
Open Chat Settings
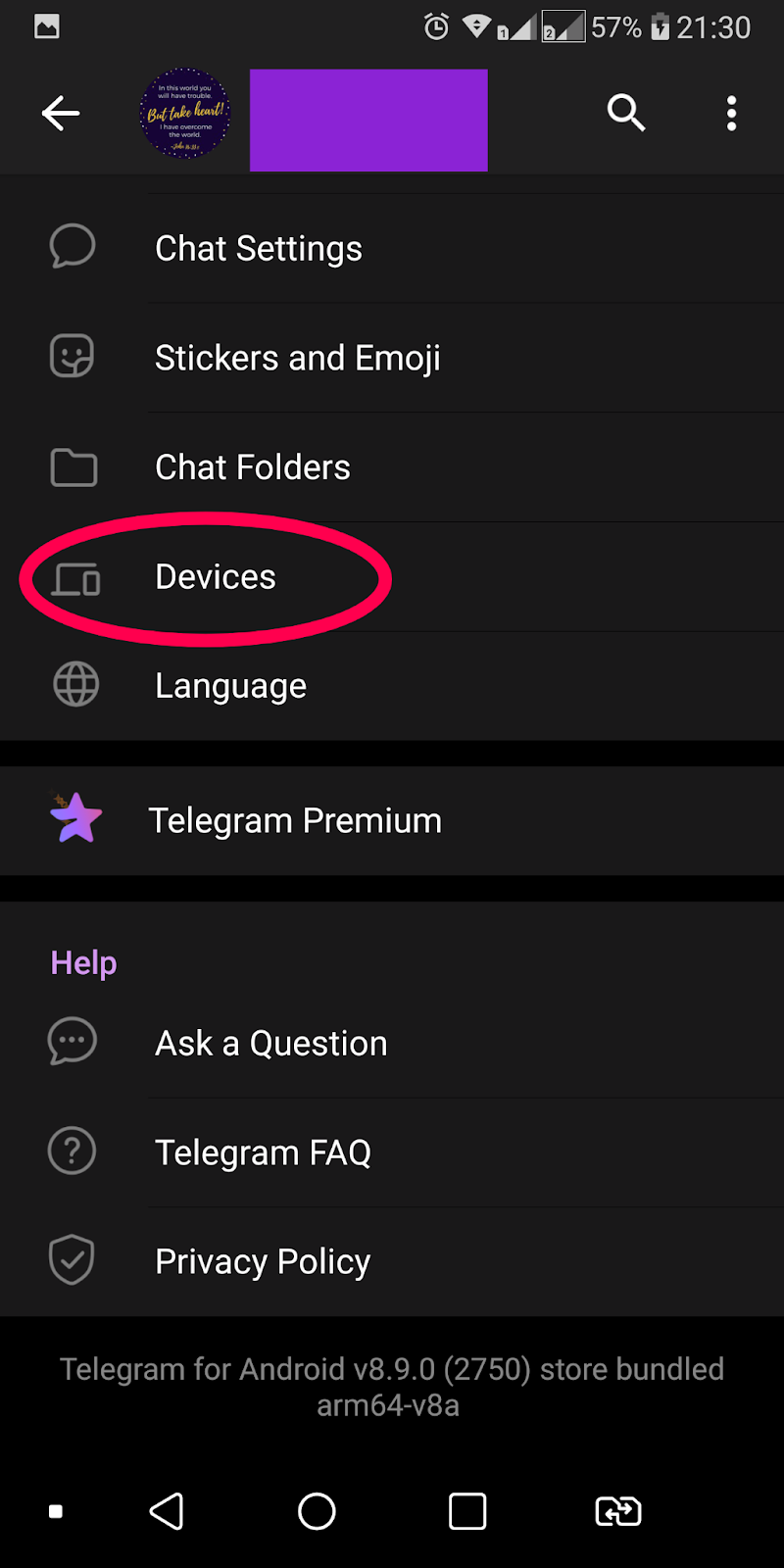[259, 249]
